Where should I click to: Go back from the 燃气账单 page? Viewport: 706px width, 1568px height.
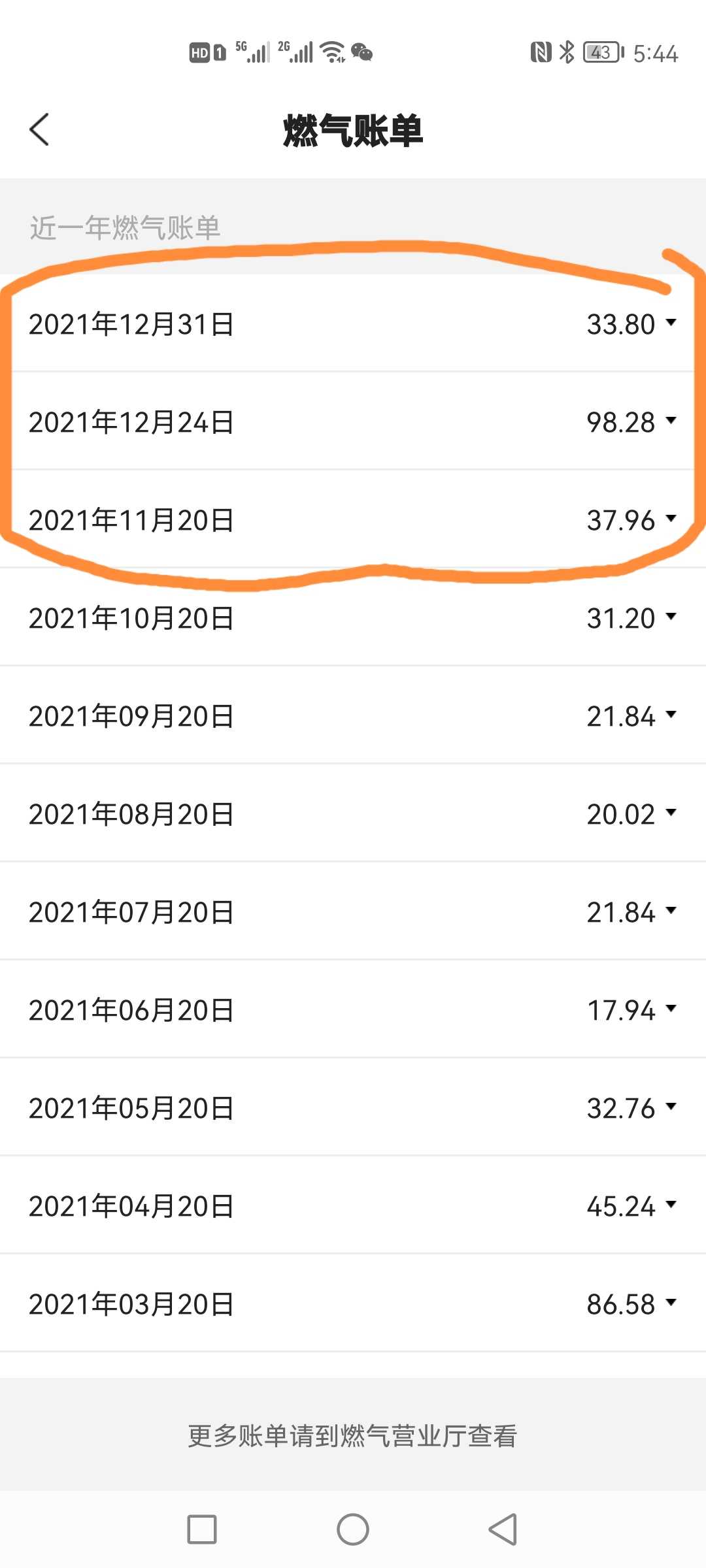(39, 129)
